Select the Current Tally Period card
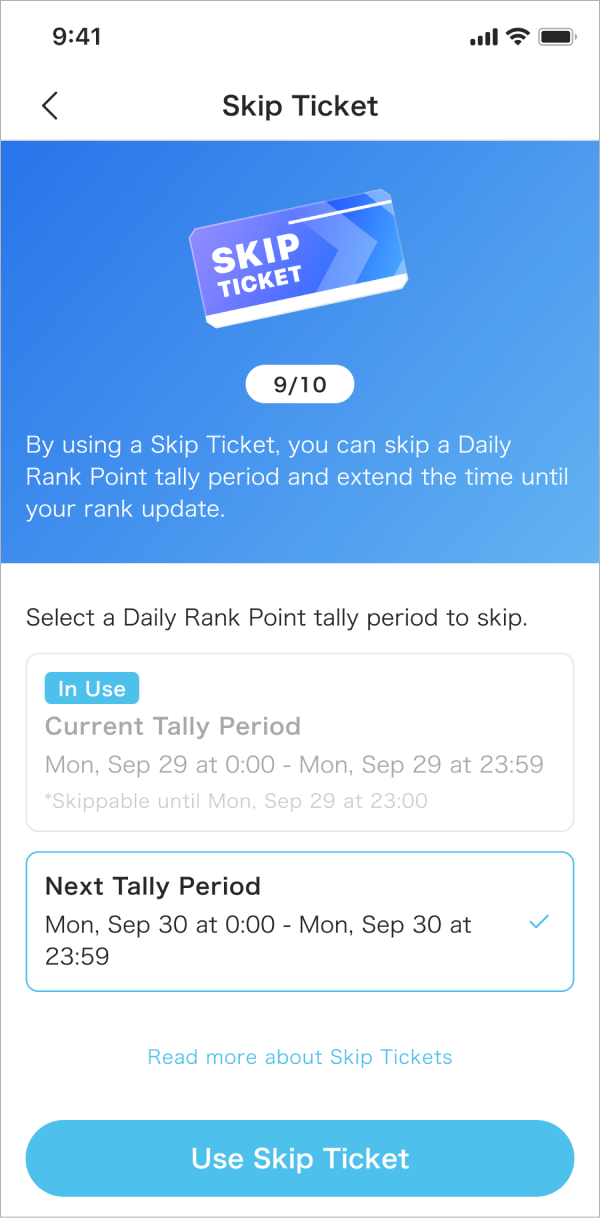 click(x=300, y=742)
